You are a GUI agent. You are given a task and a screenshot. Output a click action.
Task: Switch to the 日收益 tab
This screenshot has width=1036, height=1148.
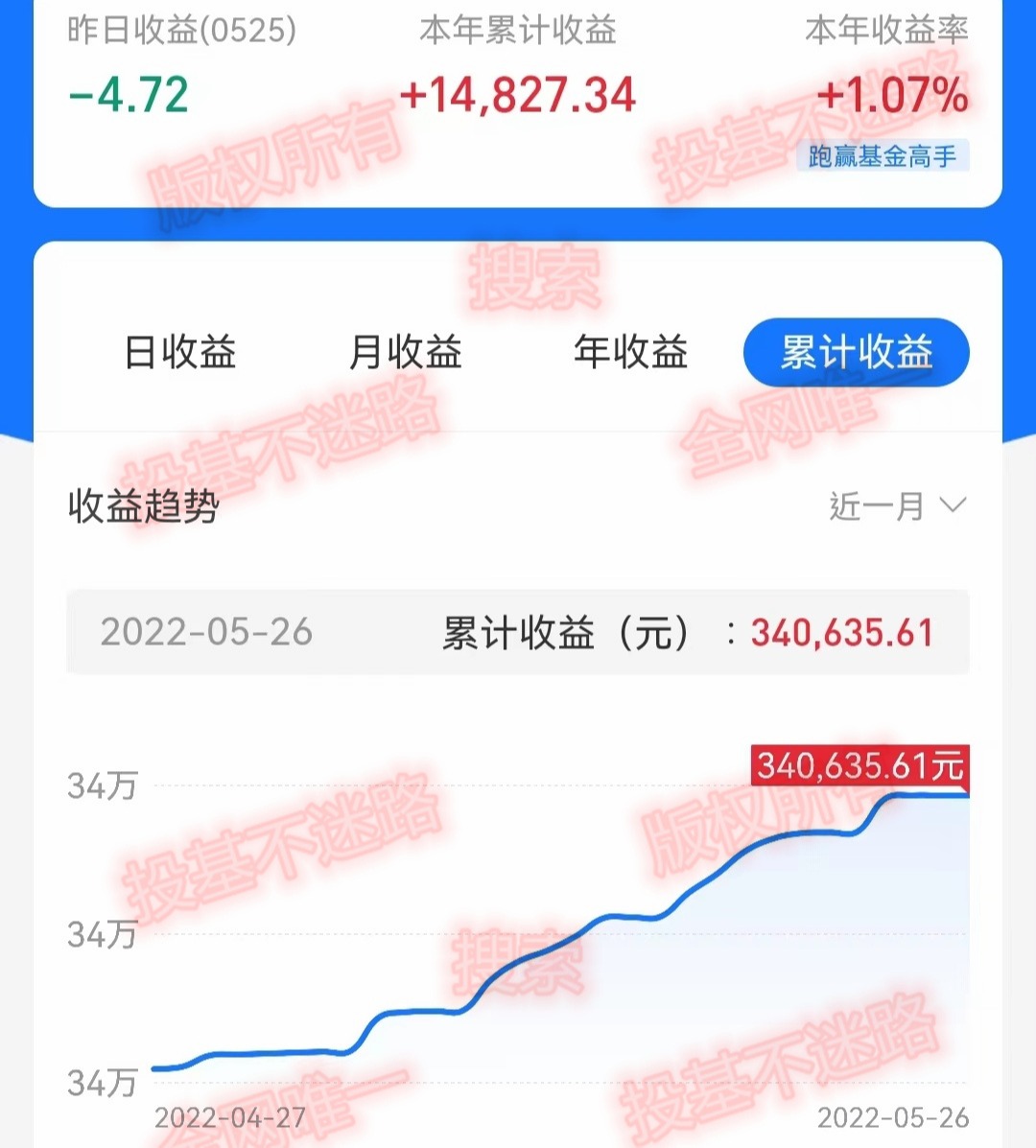180,353
